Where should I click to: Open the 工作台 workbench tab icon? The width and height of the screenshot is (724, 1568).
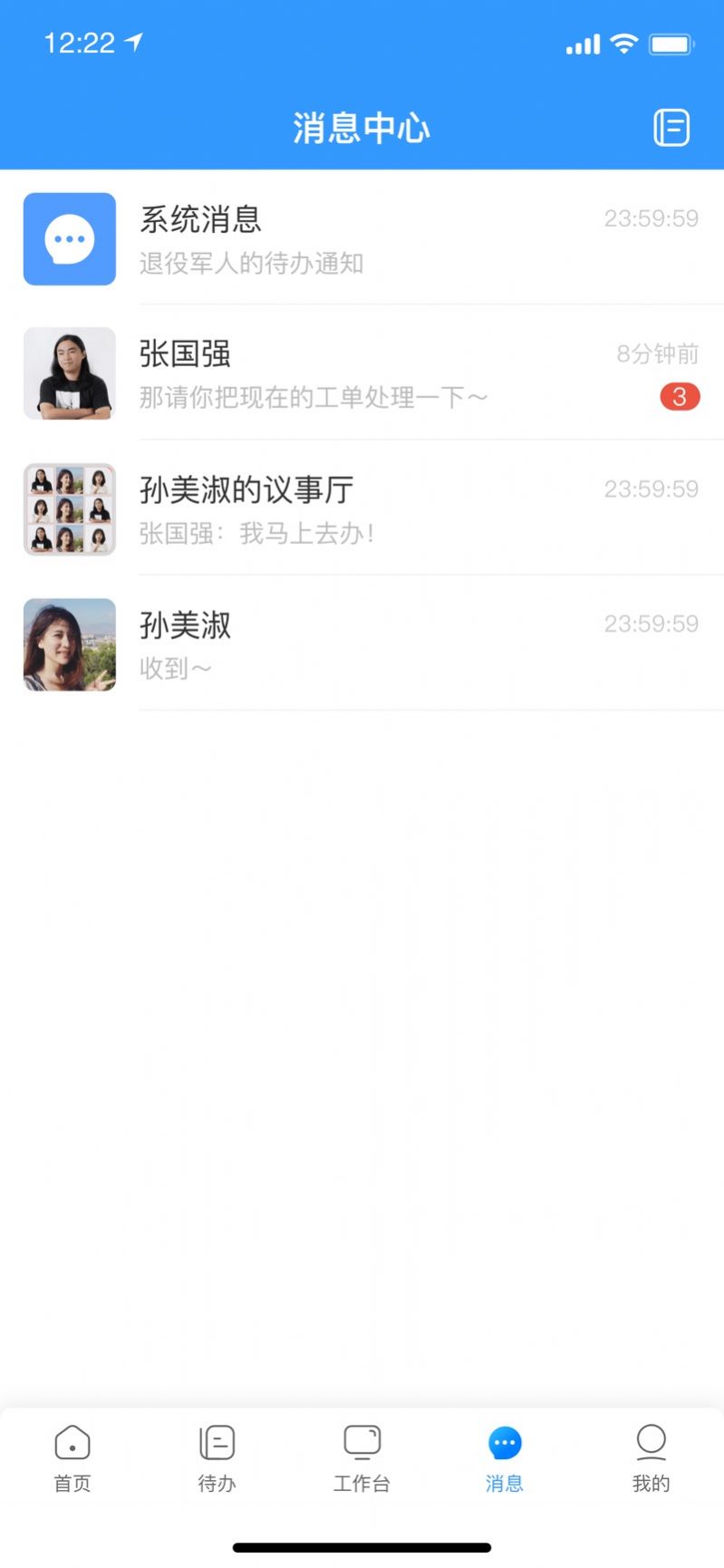(362, 1441)
